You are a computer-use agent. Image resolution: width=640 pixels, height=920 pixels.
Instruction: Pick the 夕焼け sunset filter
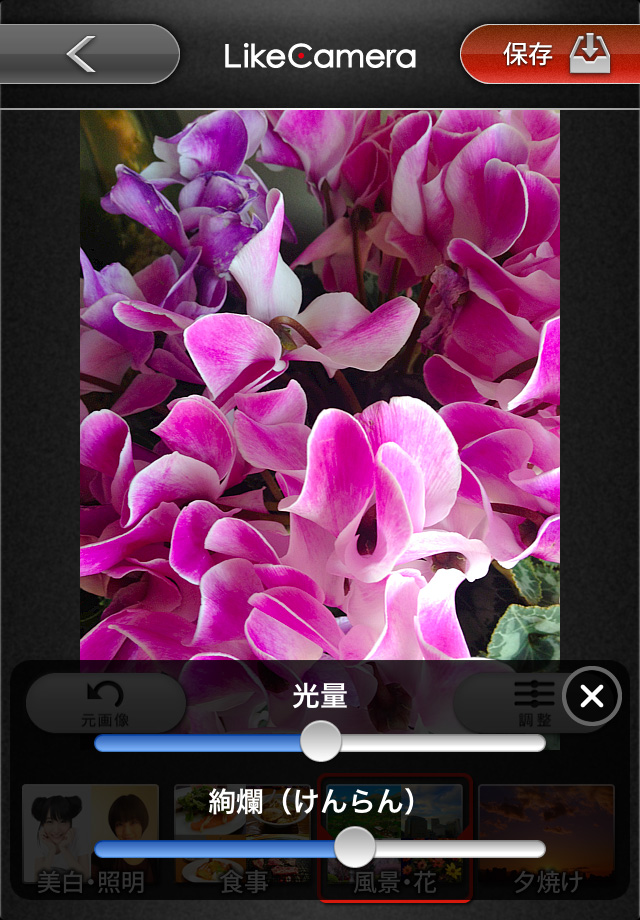[546, 880]
